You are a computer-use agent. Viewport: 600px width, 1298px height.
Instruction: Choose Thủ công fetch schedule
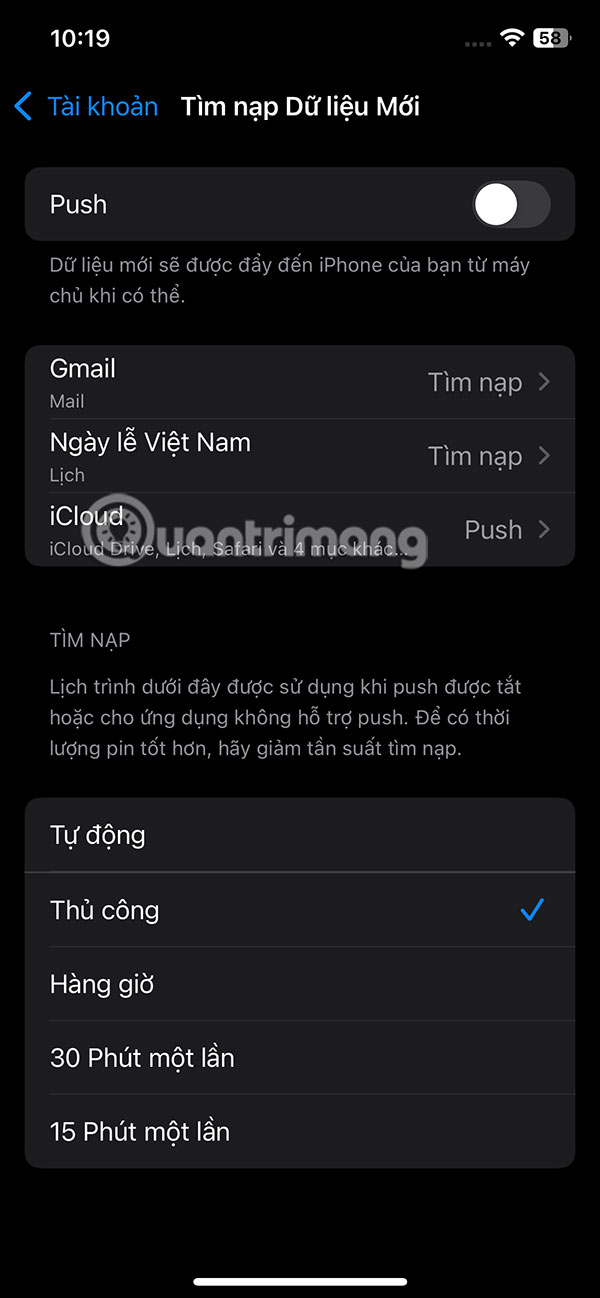[x=300, y=910]
